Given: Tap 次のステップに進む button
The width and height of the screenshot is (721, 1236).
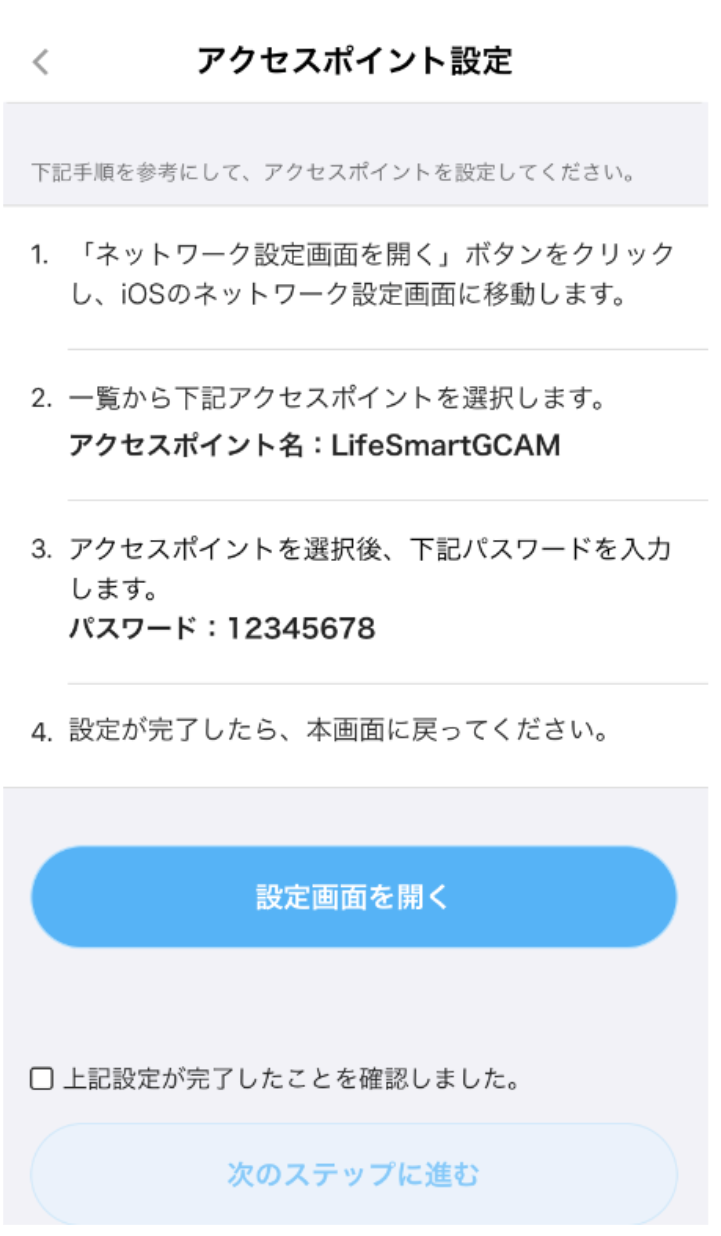Looking at the screenshot, I should tap(354, 1173).
